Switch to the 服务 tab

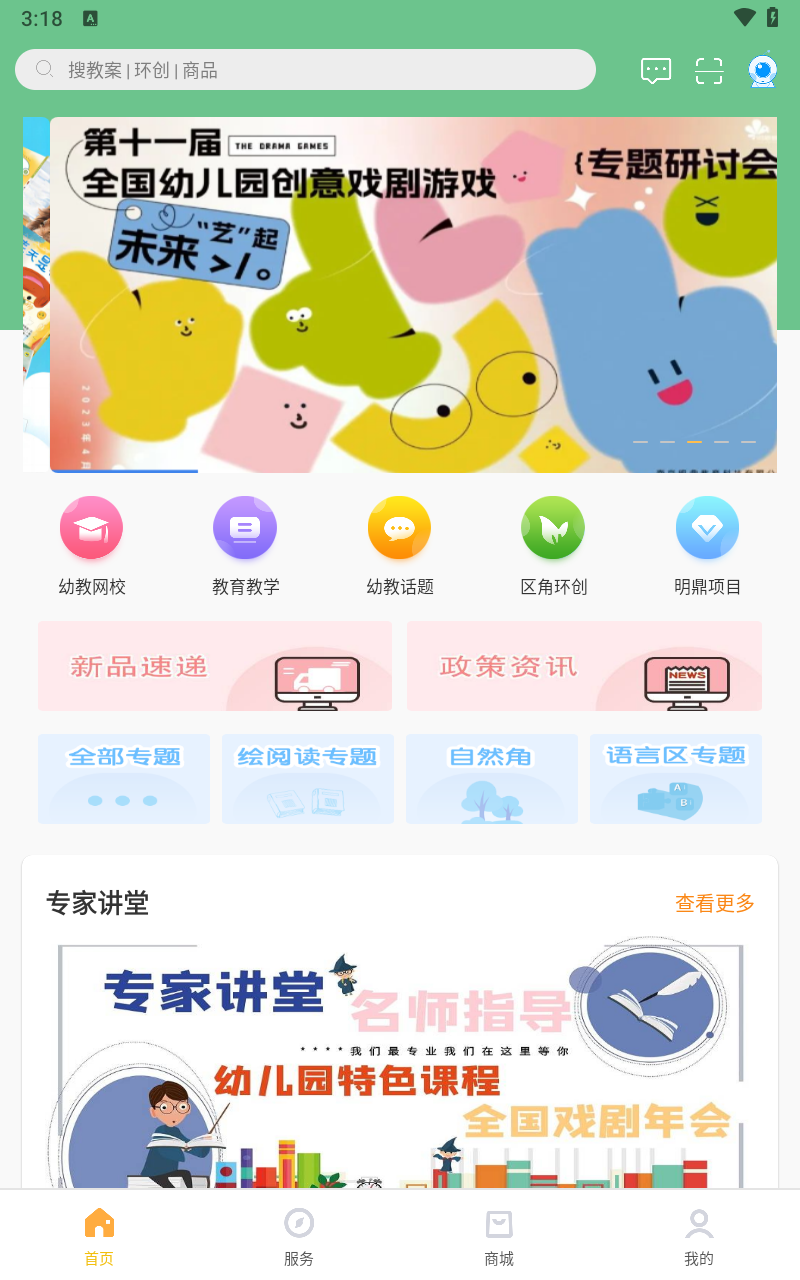(x=299, y=1236)
